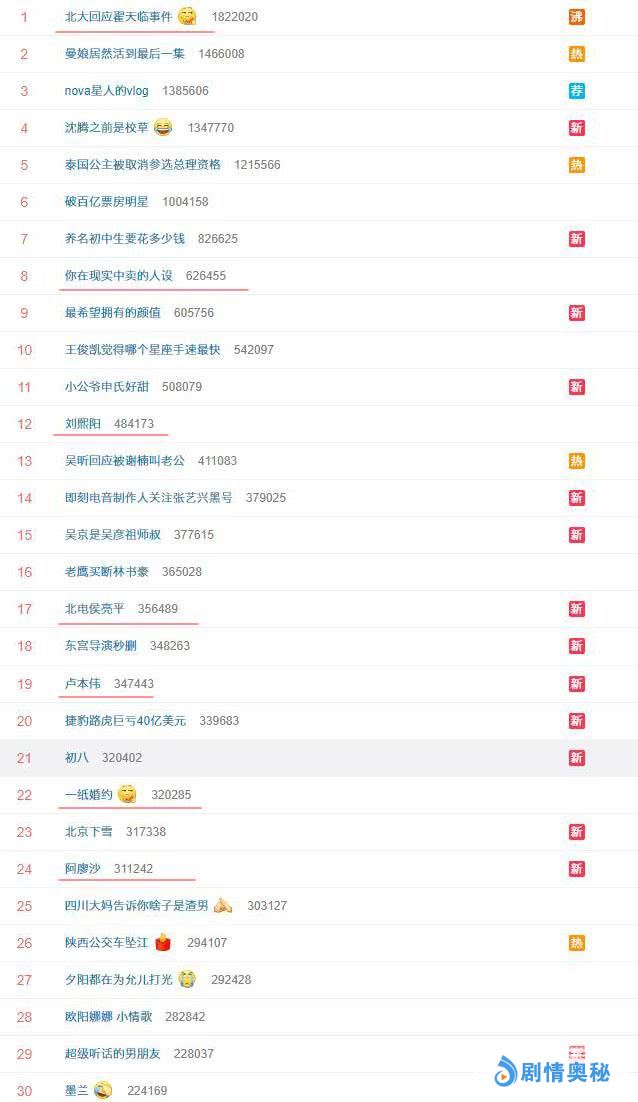The width and height of the screenshot is (638, 1102).
Task: Select the 一纸婚约 entry
Action: pyautogui.click(x=88, y=795)
